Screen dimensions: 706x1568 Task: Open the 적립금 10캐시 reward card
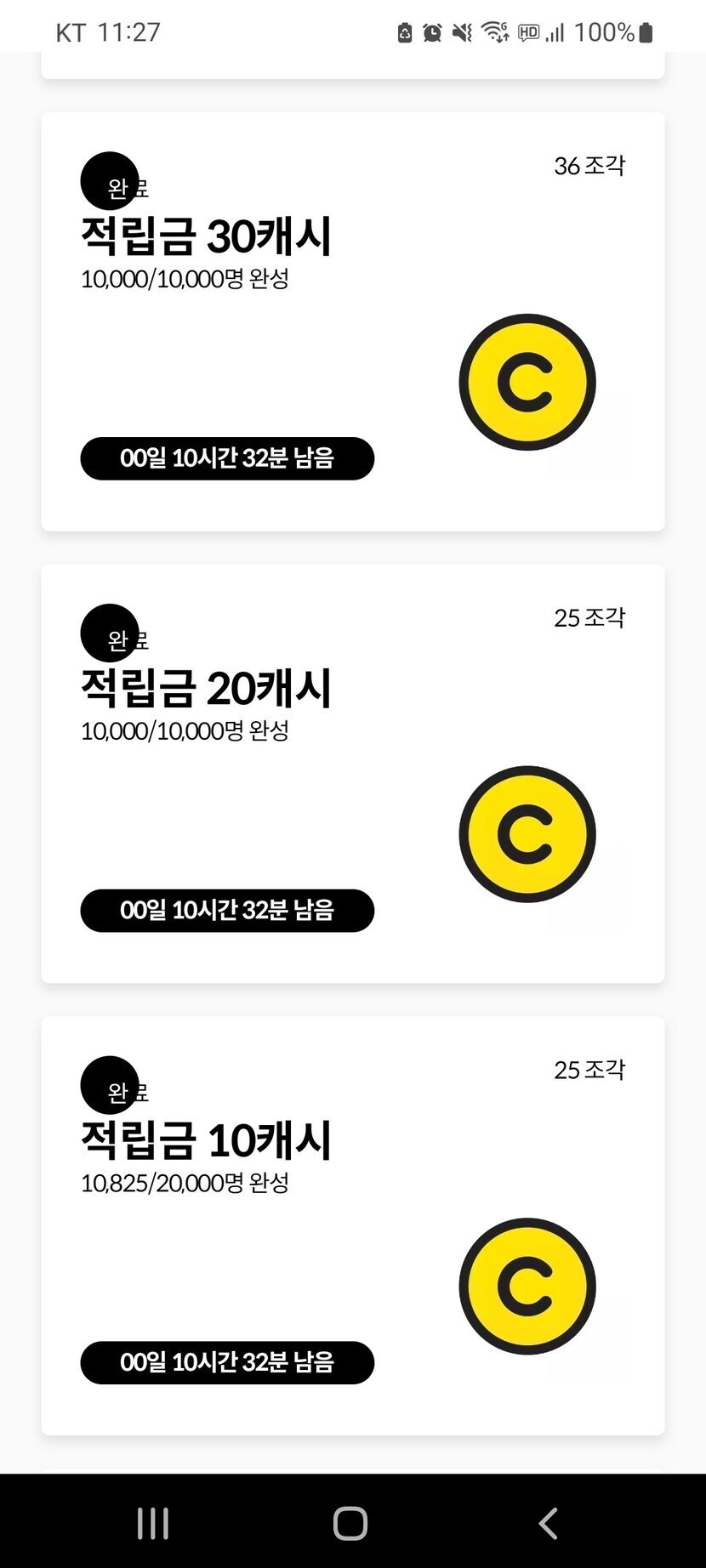(x=352, y=1225)
